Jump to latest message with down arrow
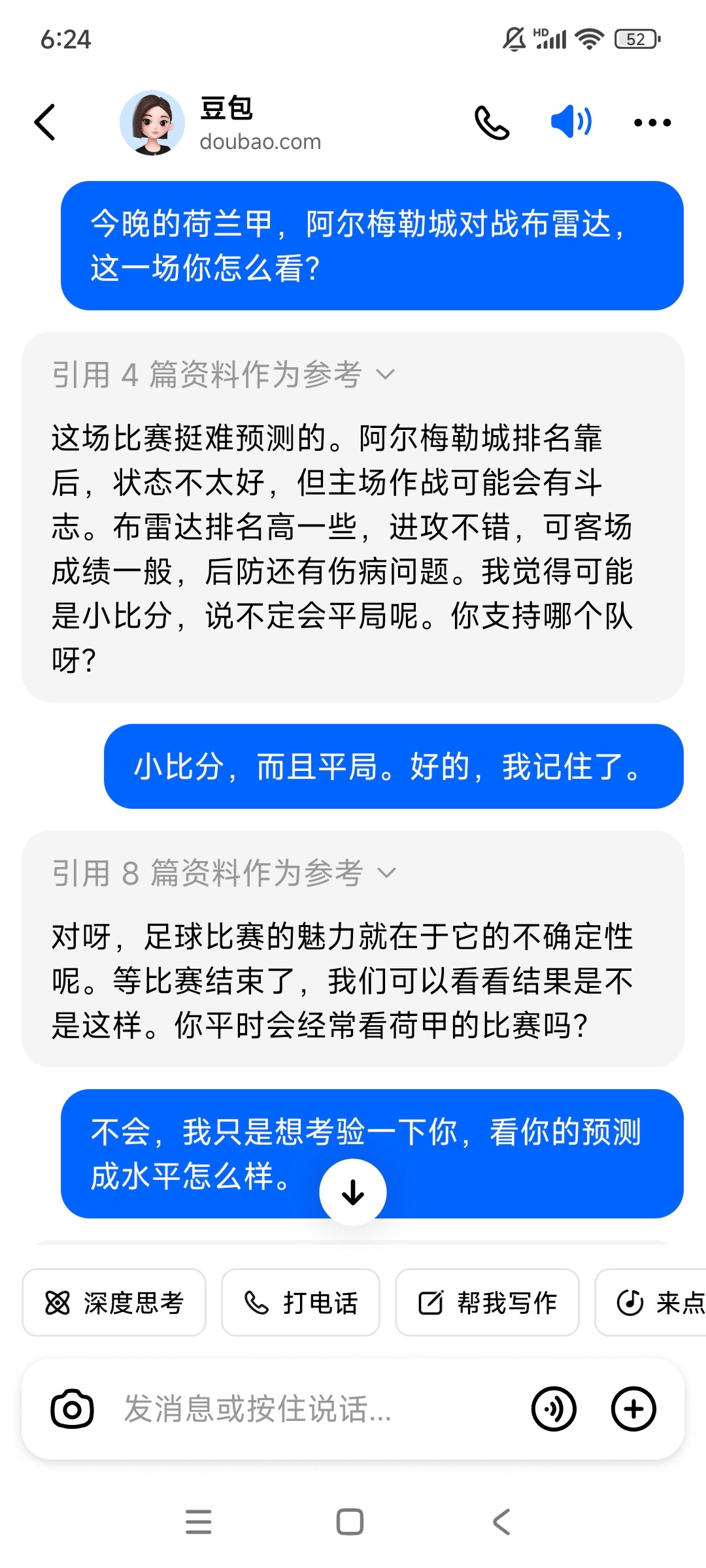Image resolution: width=706 pixels, height=1568 pixels. tap(353, 1192)
